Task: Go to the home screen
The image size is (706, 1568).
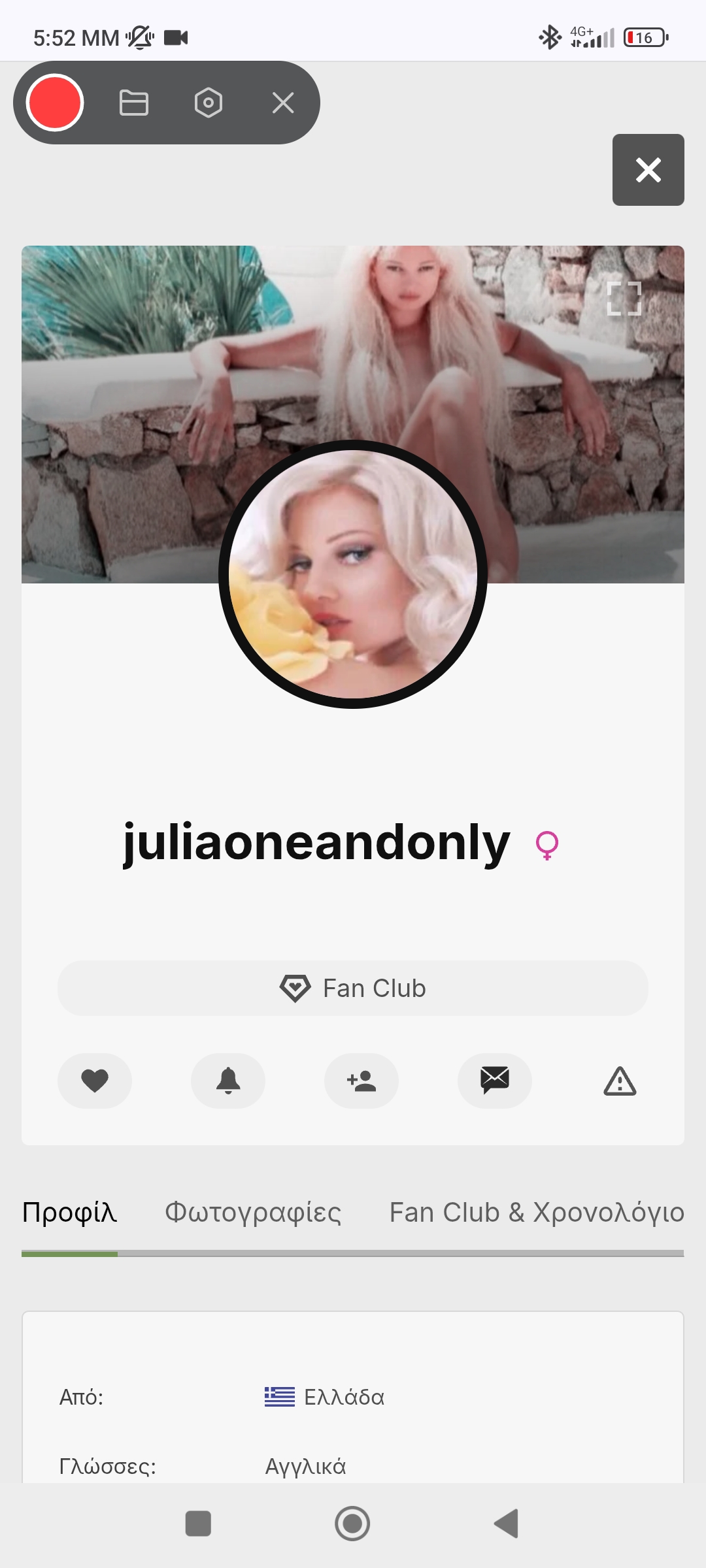Action: 352,1524
